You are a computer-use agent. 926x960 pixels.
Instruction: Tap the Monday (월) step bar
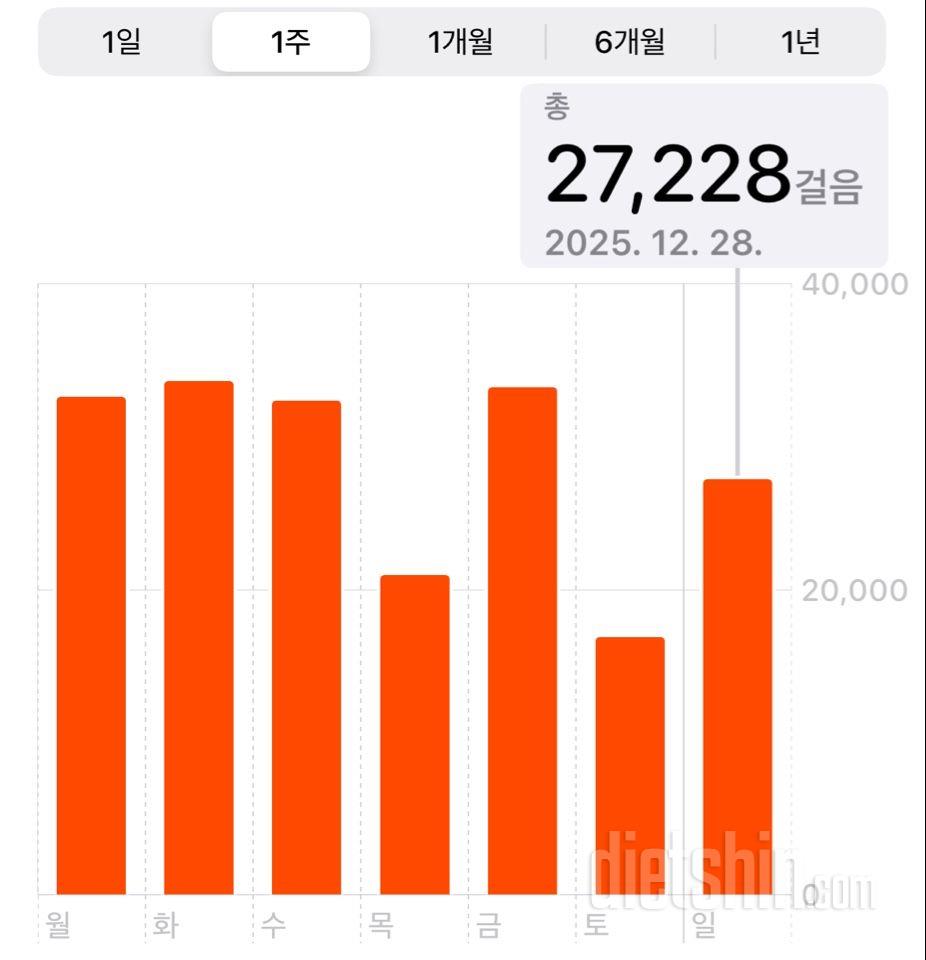(91, 650)
